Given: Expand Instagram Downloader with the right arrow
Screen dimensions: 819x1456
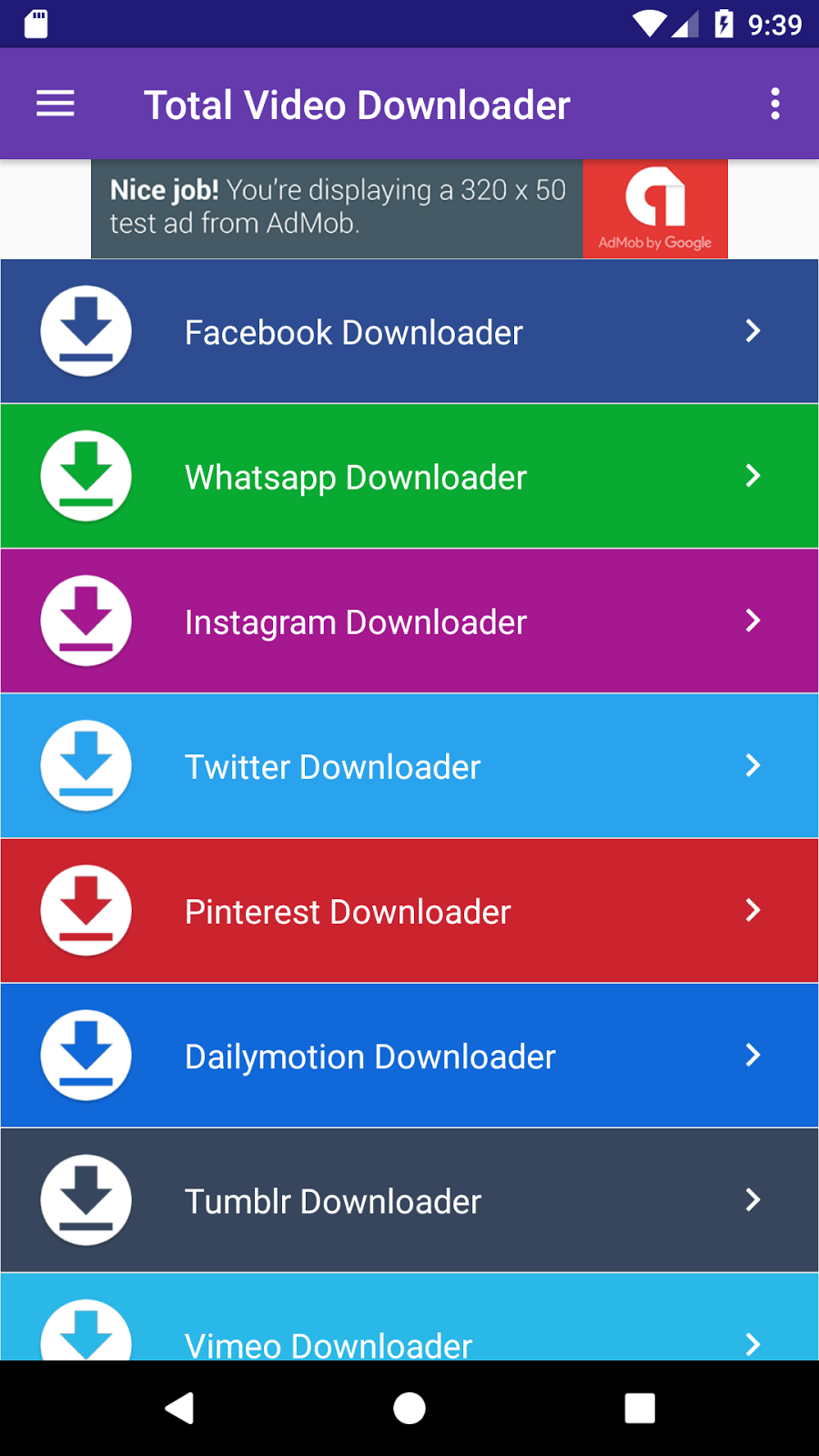Looking at the screenshot, I should point(753,621).
